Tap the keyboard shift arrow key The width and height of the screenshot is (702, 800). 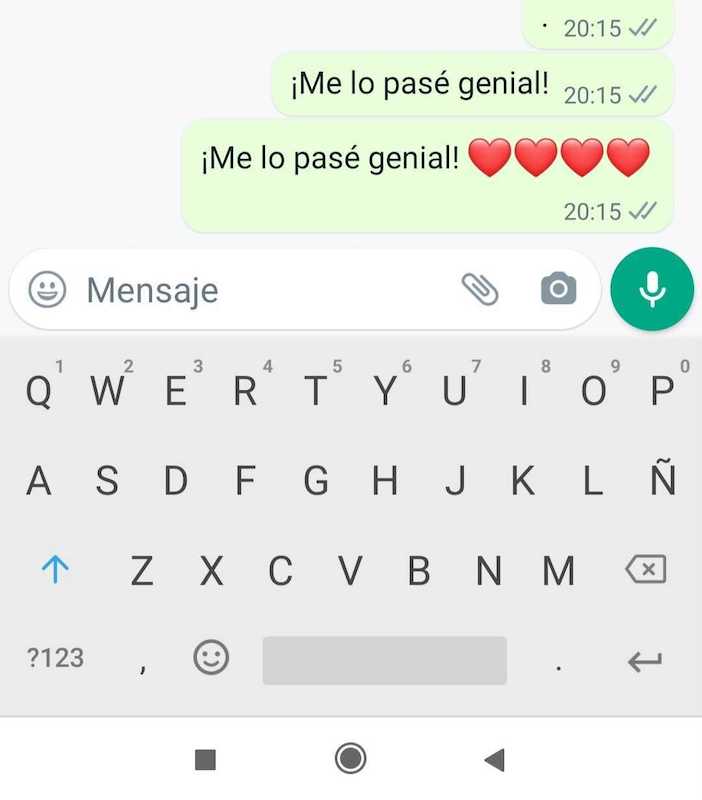click(x=55, y=570)
